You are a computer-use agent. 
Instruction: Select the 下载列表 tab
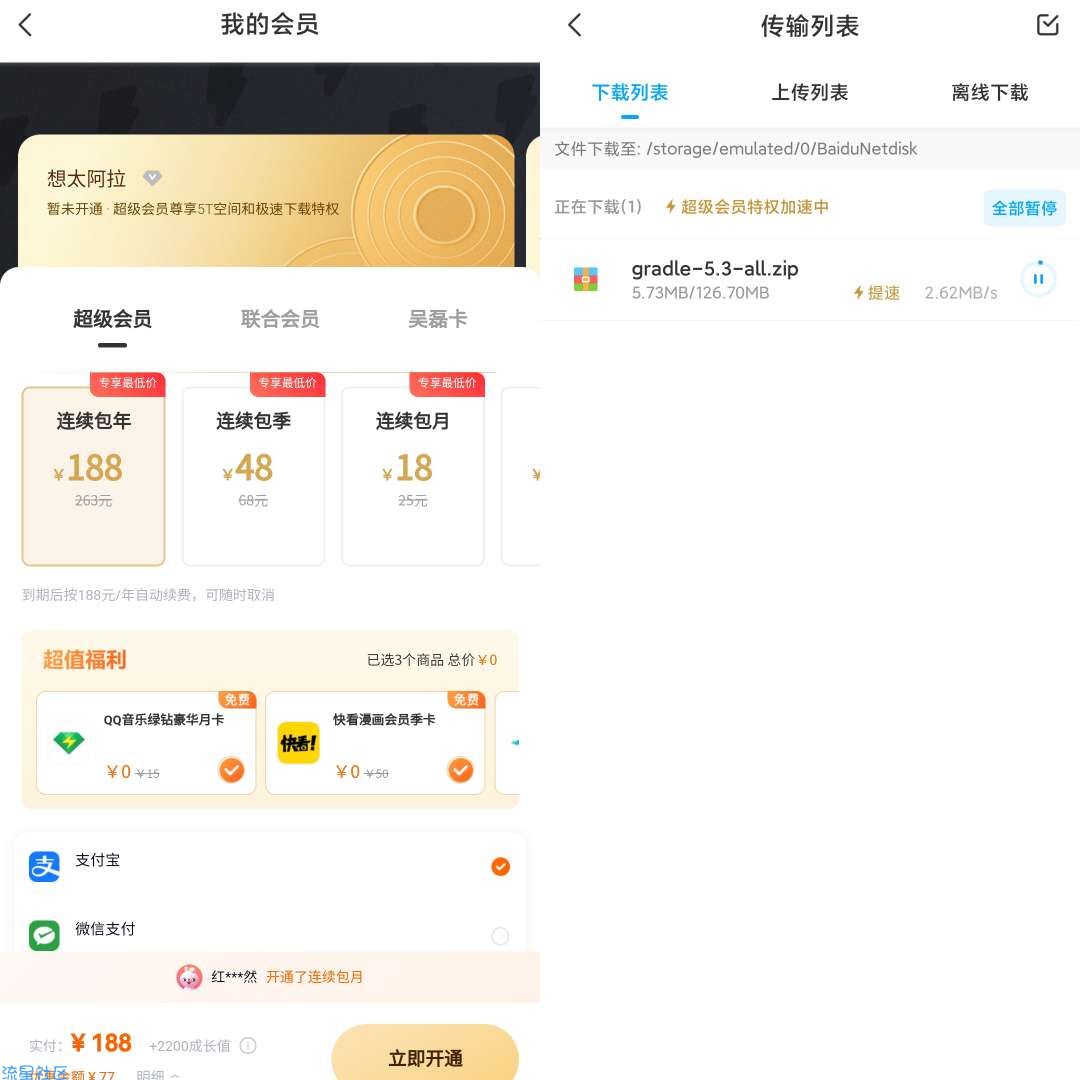click(630, 93)
